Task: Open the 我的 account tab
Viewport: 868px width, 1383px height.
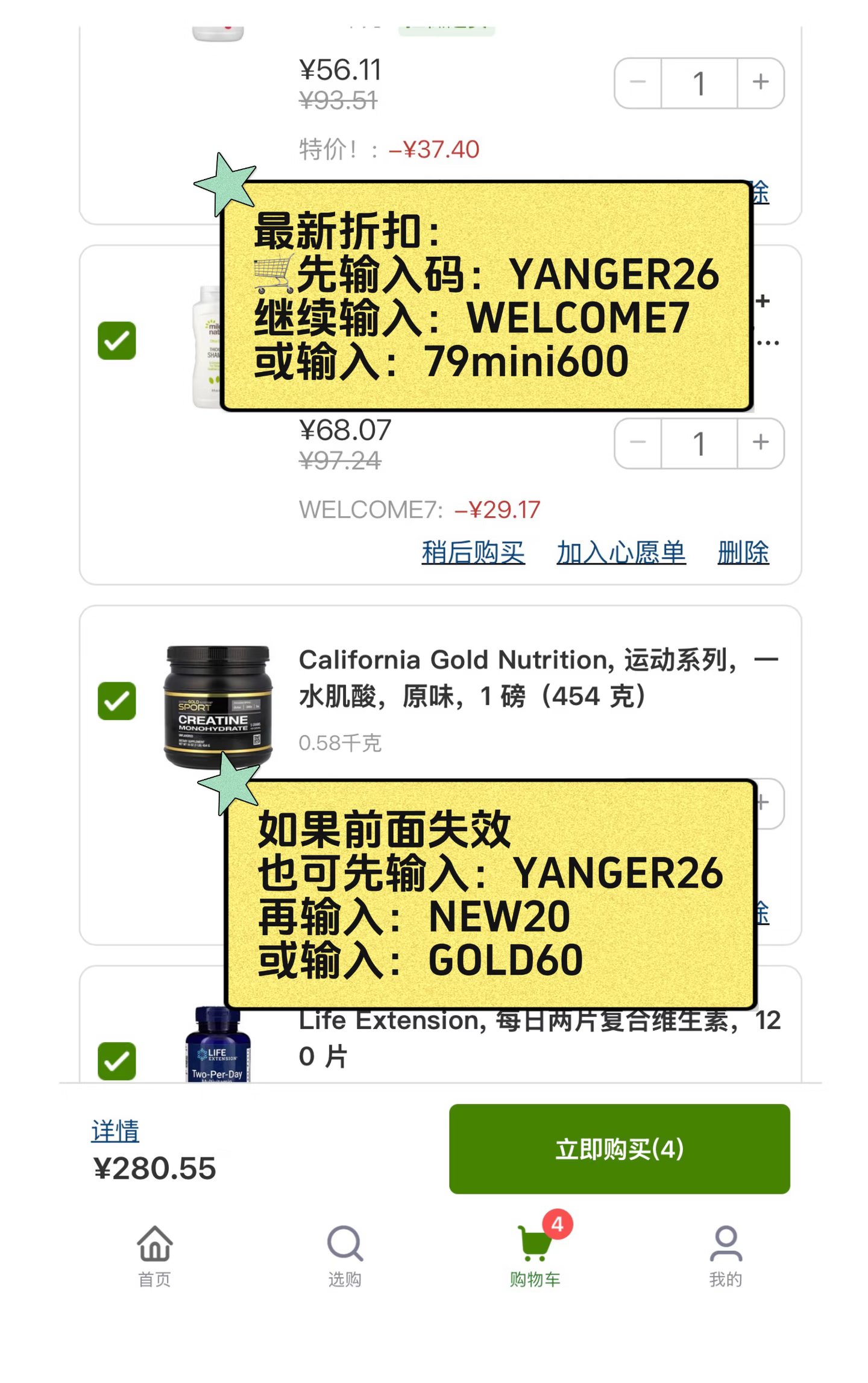Action: pos(725,1255)
